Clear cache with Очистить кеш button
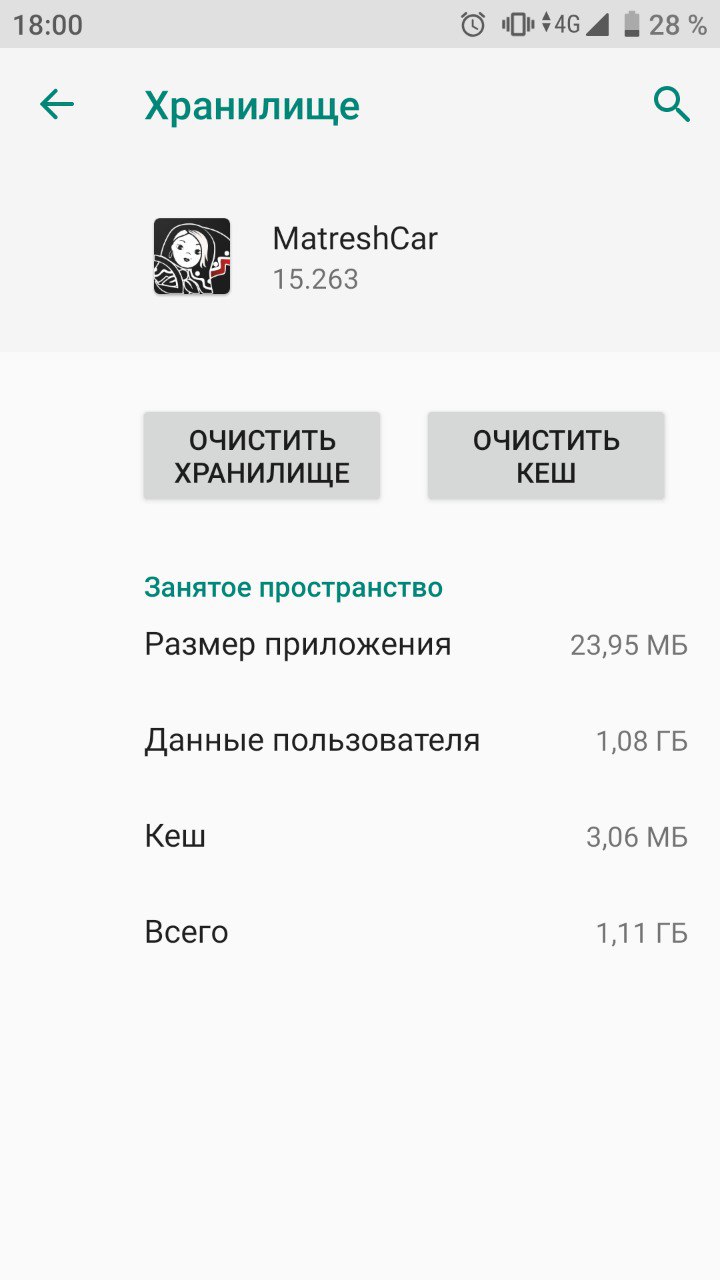The image size is (720, 1280). (x=546, y=456)
